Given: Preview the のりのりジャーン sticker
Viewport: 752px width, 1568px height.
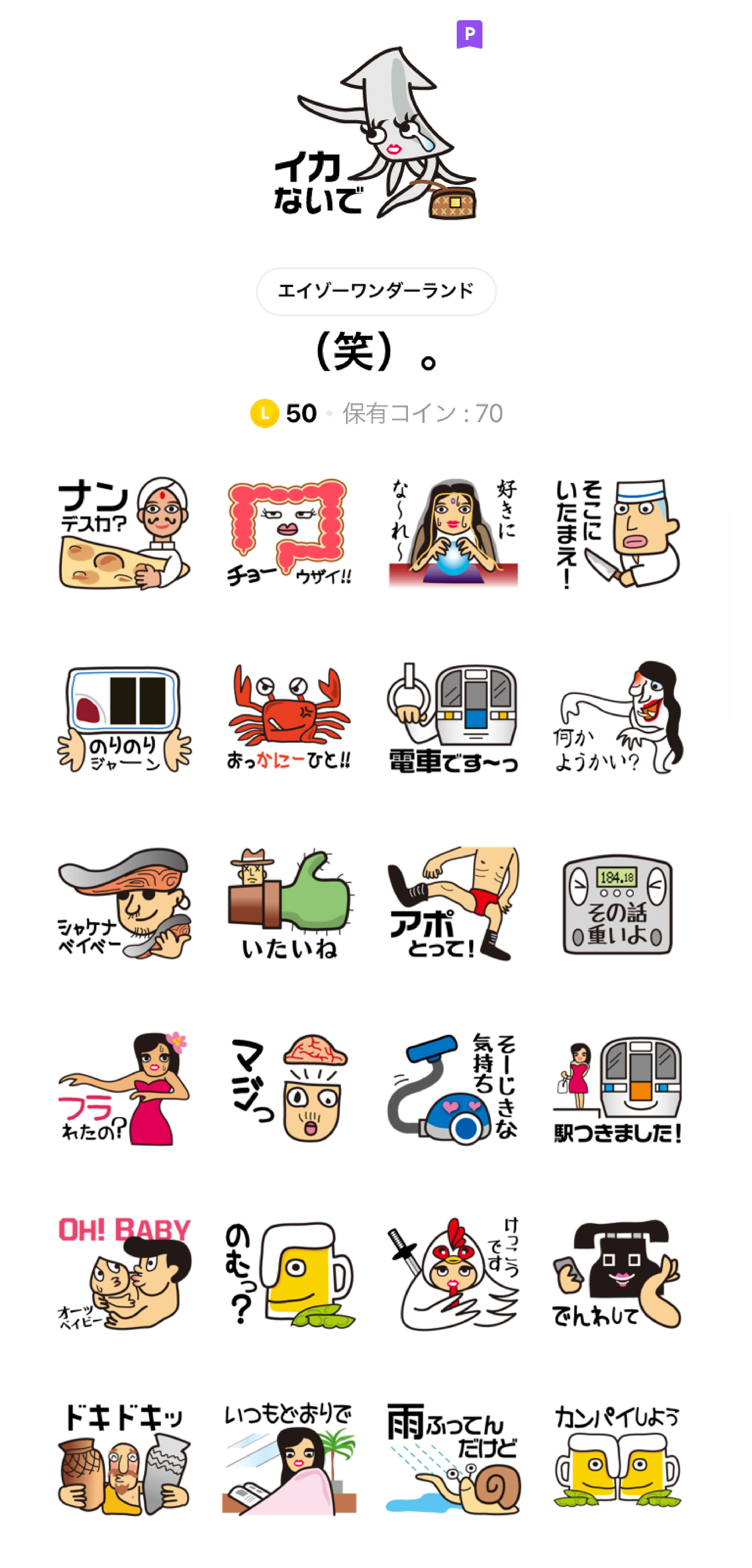Looking at the screenshot, I should (124, 718).
